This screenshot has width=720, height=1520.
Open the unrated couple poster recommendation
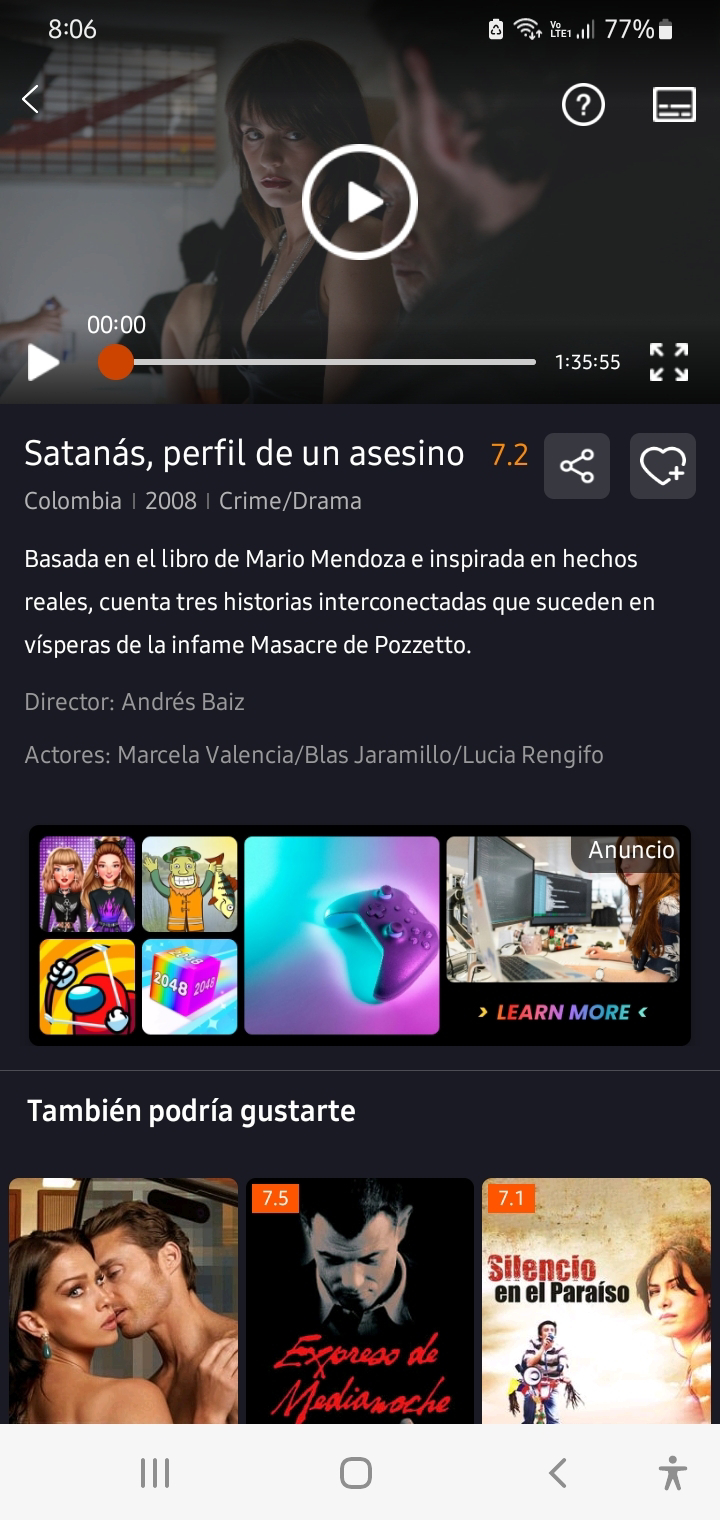pyautogui.click(x=123, y=1300)
